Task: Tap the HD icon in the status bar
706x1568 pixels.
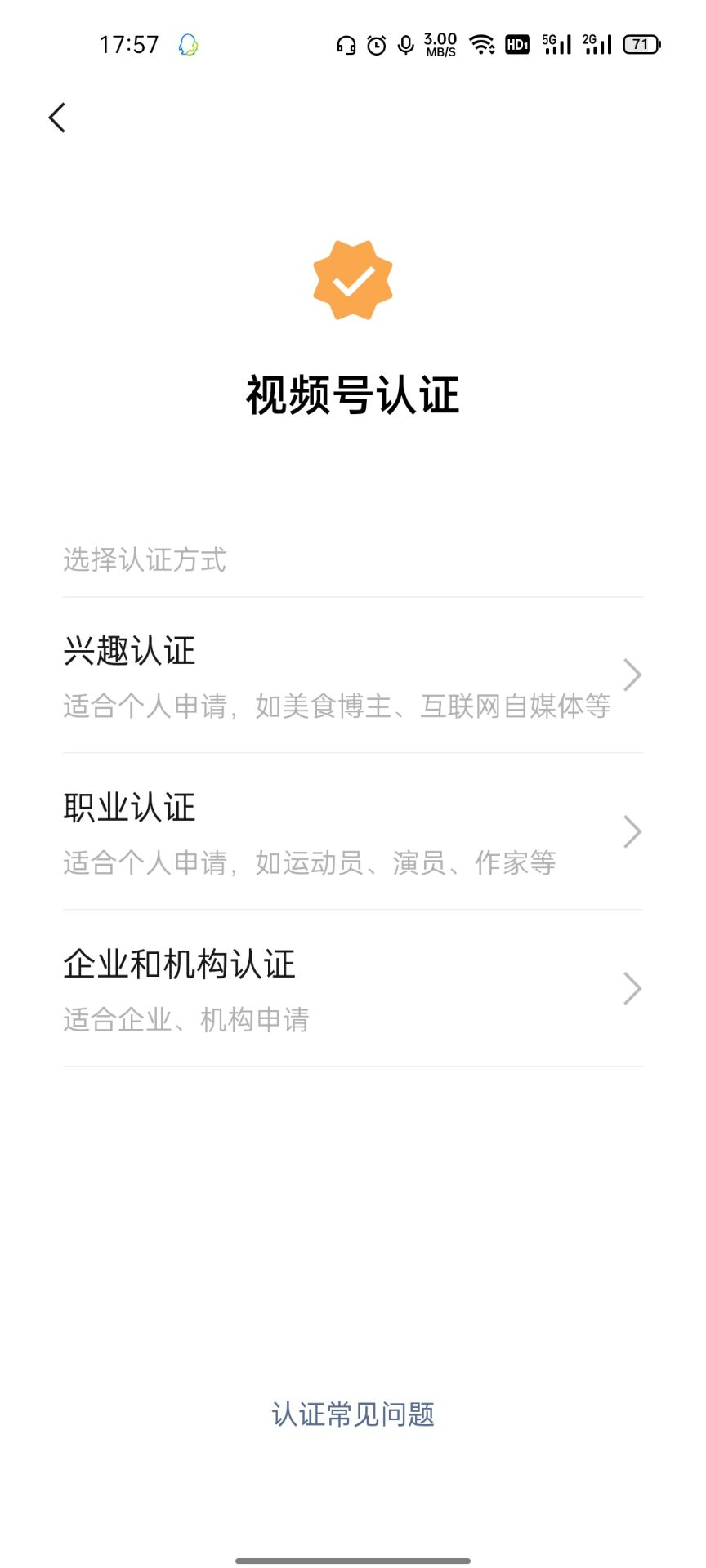Action: pyautogui.click(x=516, y=45)
